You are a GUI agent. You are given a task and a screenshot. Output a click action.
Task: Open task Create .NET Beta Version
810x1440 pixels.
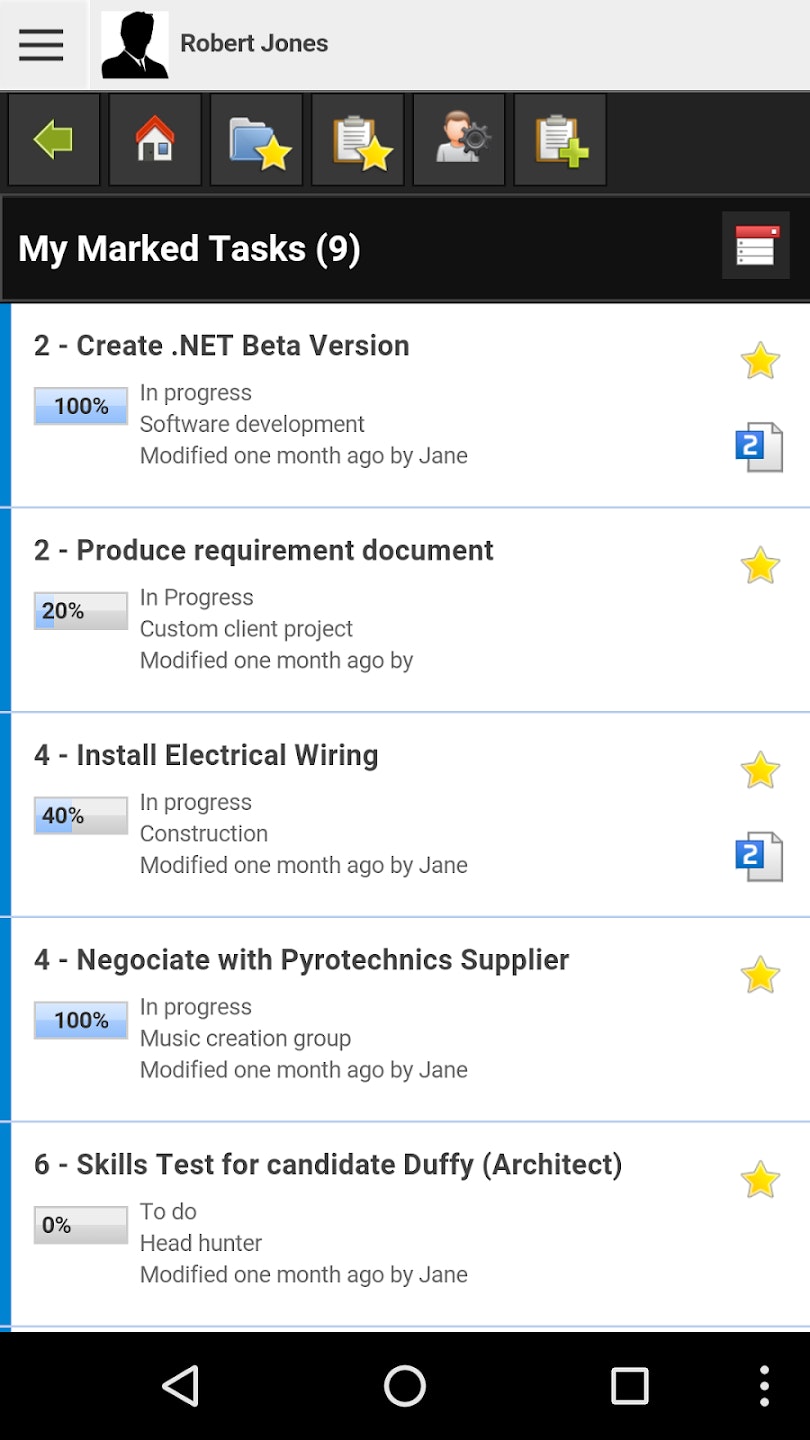pos(222,346)
